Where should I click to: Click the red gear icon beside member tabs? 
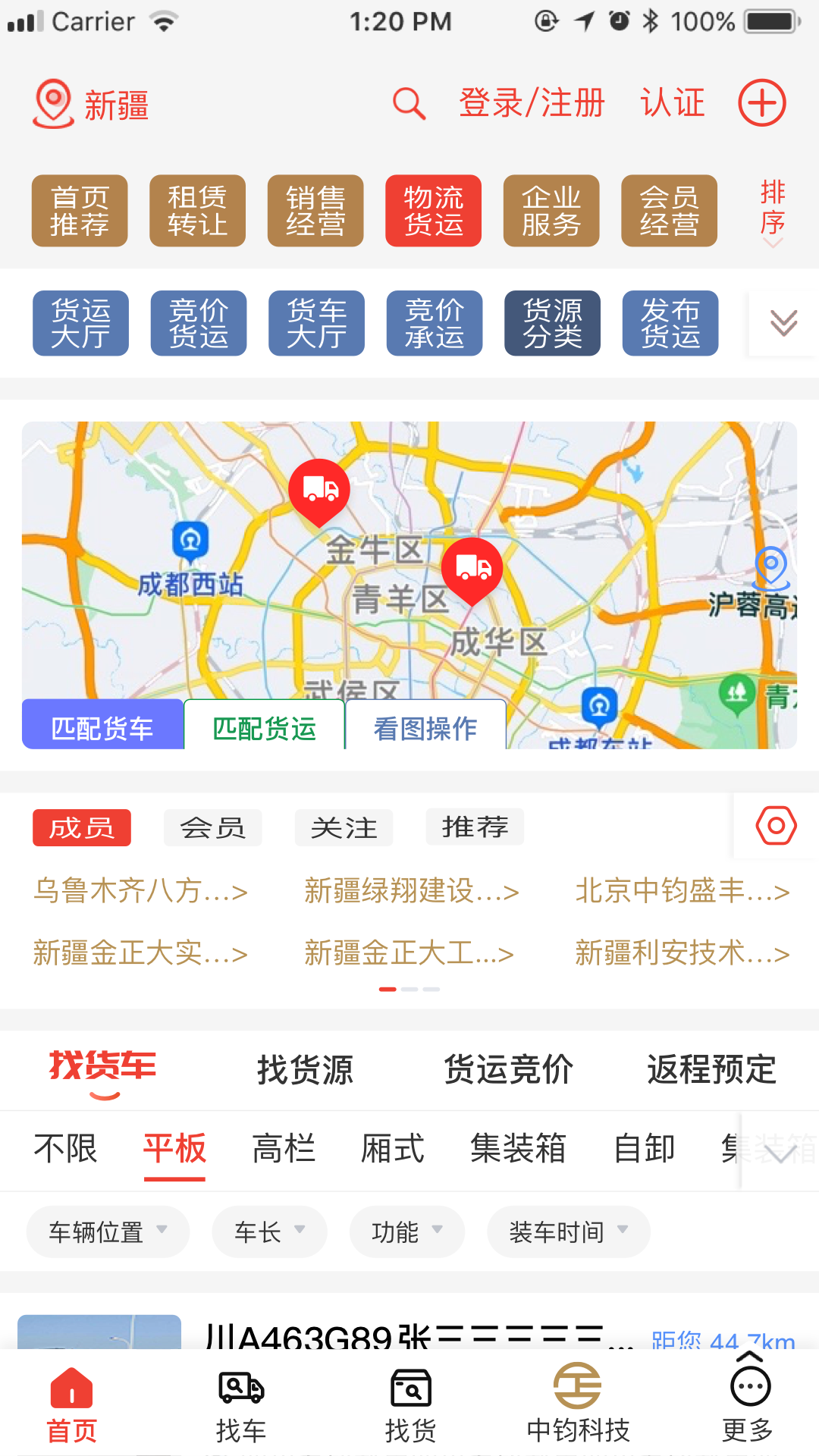(775, 826)
